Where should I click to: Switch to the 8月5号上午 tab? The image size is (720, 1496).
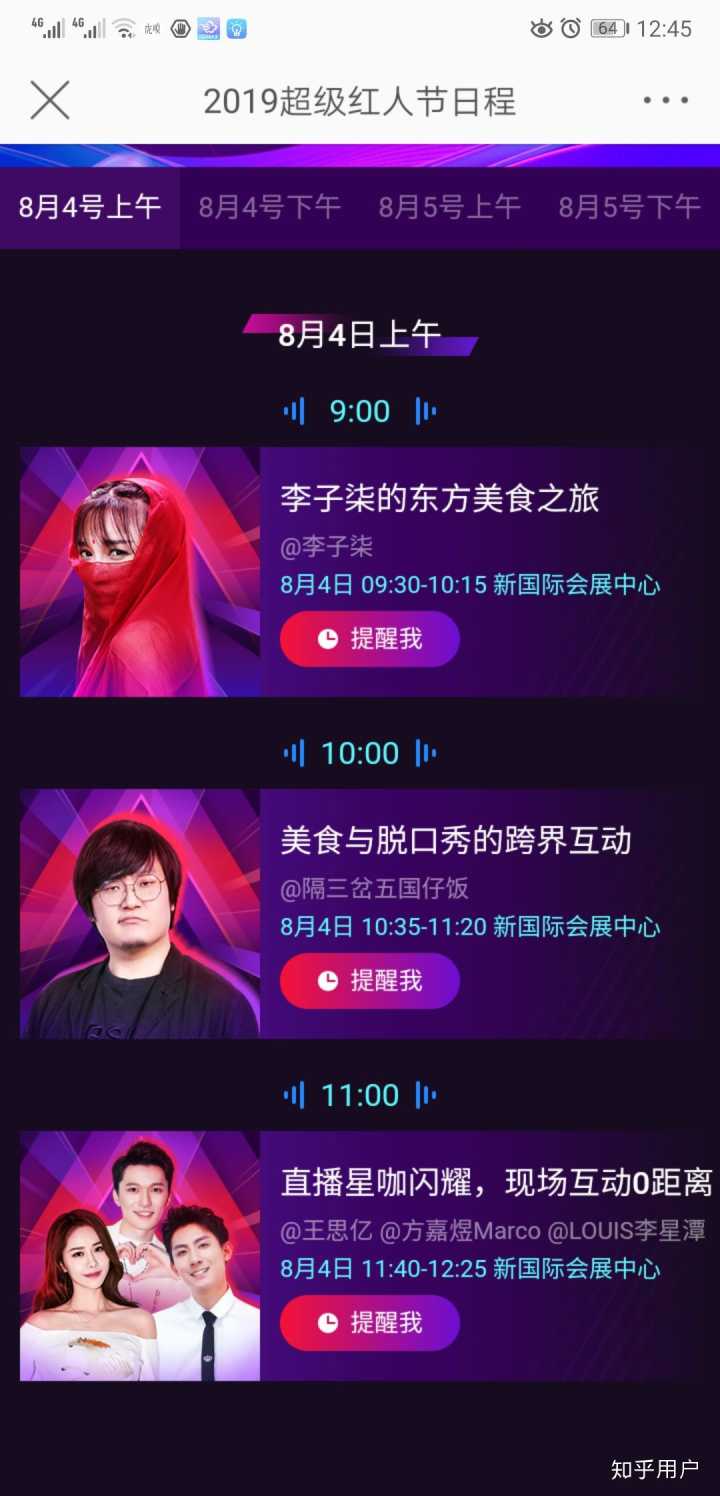click(x=449, y=207)
